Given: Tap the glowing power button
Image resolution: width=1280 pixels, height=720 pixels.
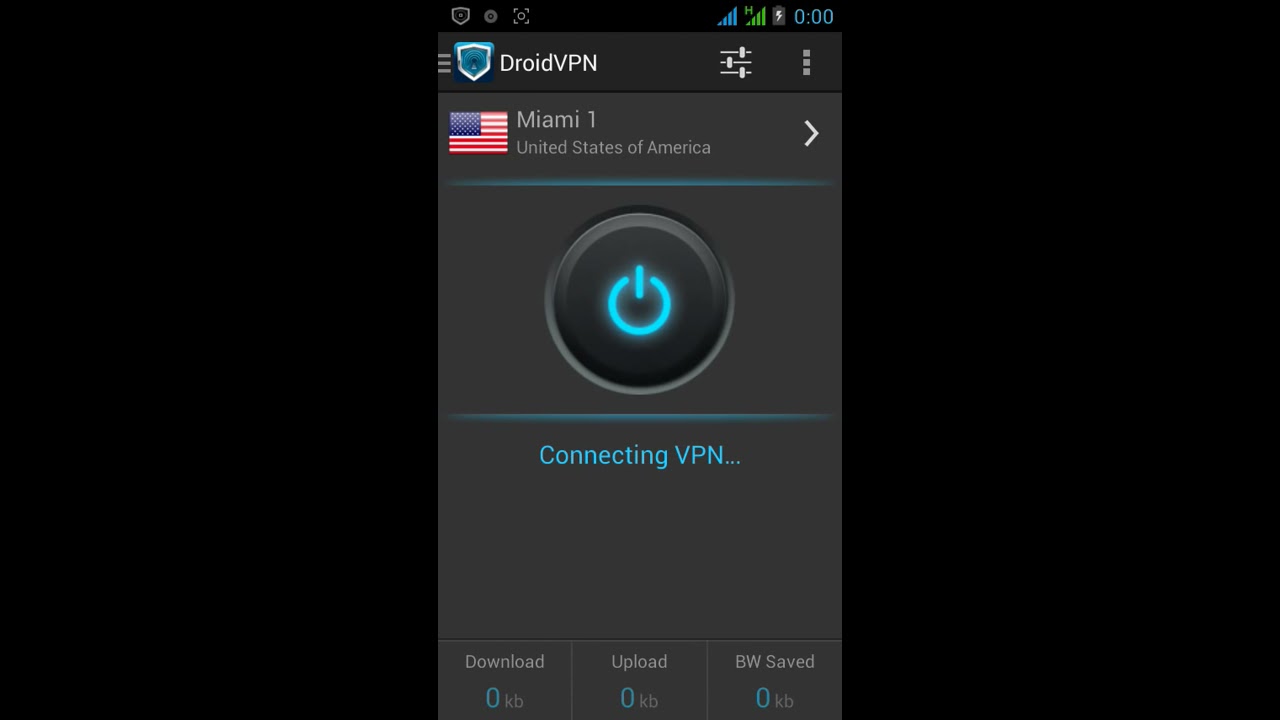Looking at the screenshot, I should (x=639, y=300).
